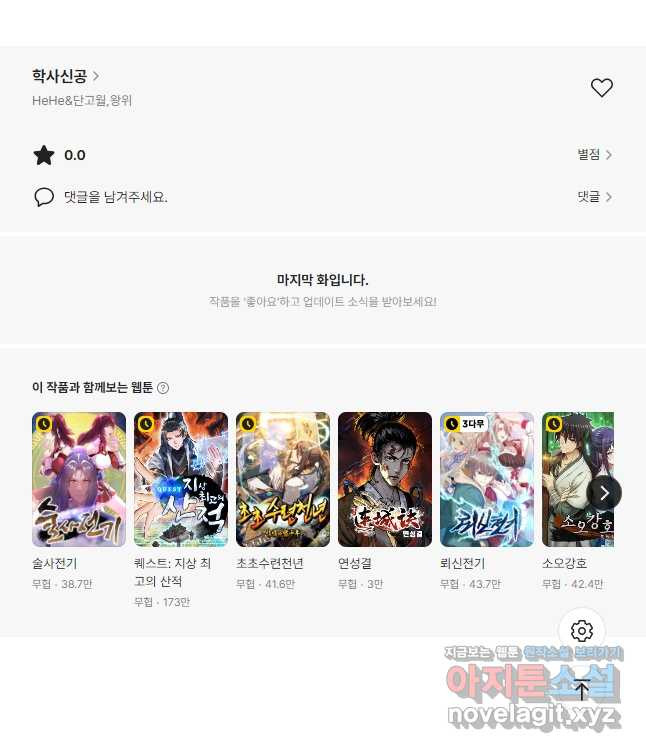646x753 pixels.
Task: Jump back to top of page
Action: 582,689
